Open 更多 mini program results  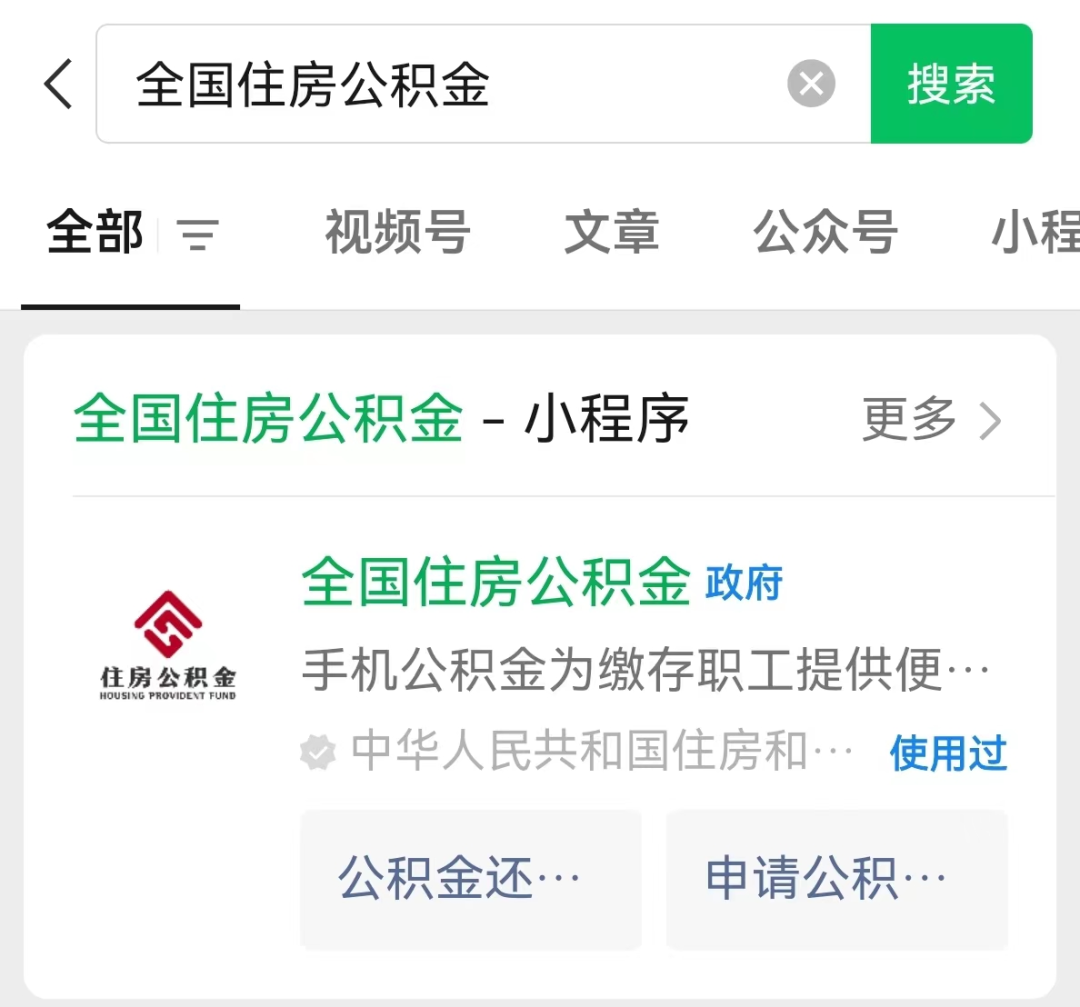click(932, 420)
